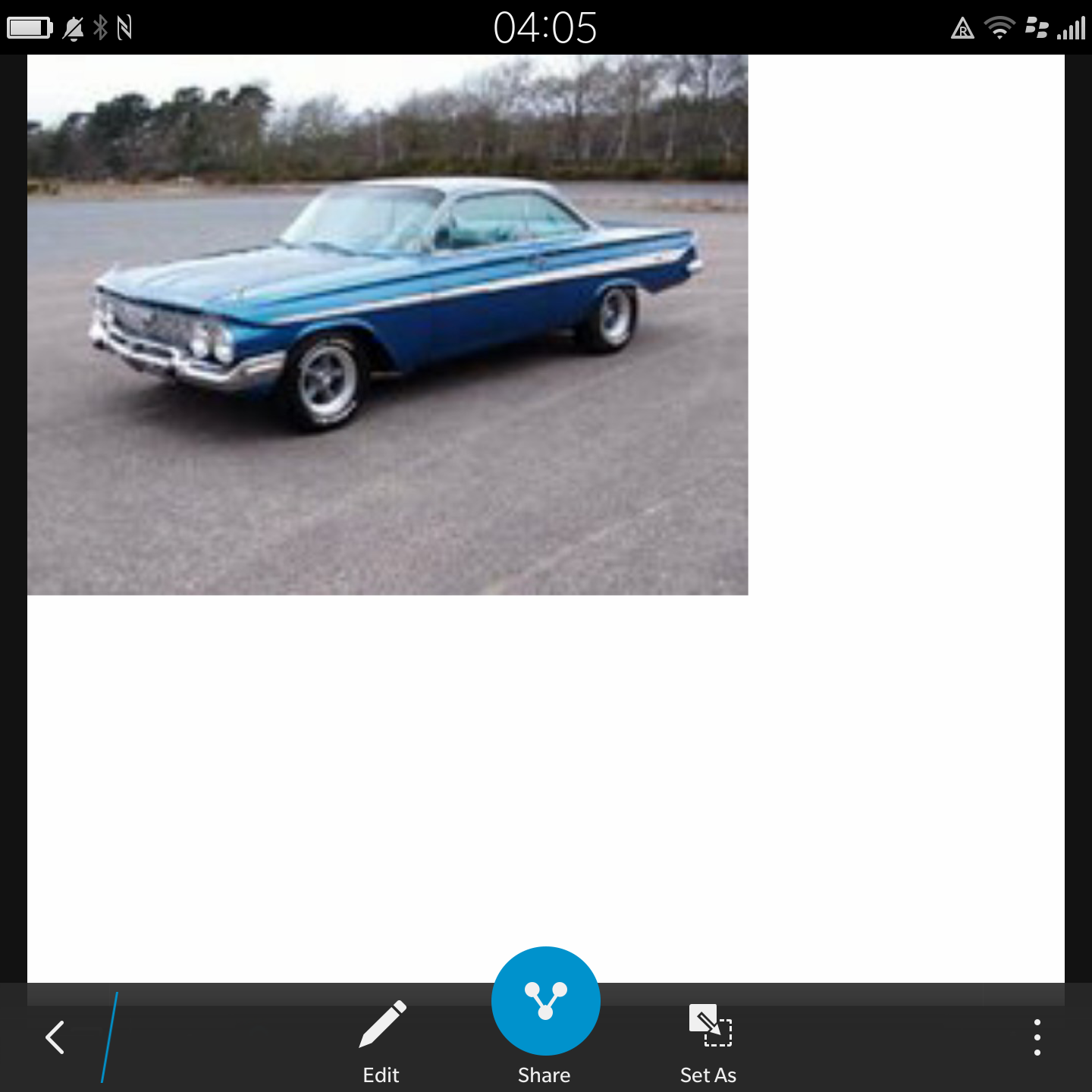Edit this car photo
The width and height of the screenshot is (1092, 1092).
point(381,1039)
